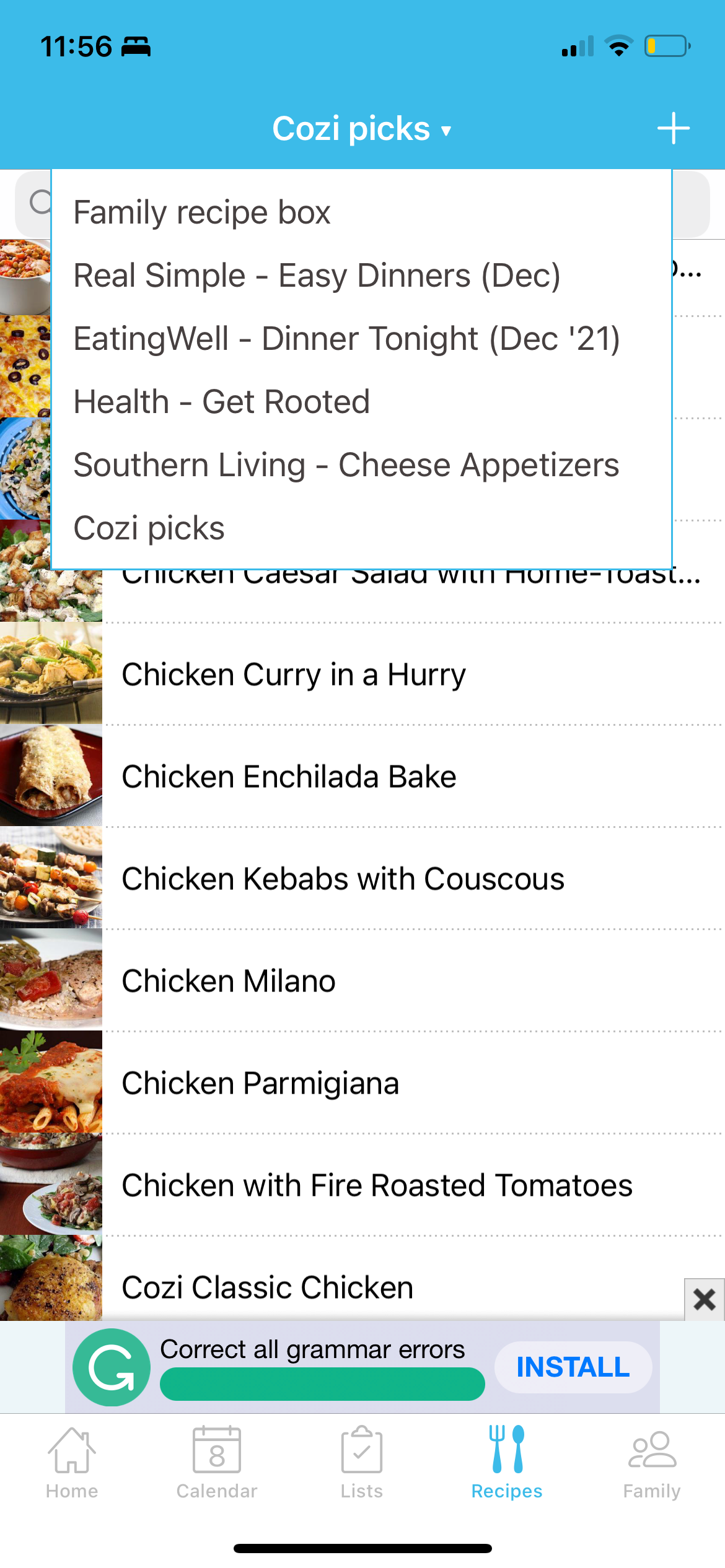Viewport: 725px width, 1568px height.
Task: Dismiss the ad banner with X
Action: click(704, 1299)
